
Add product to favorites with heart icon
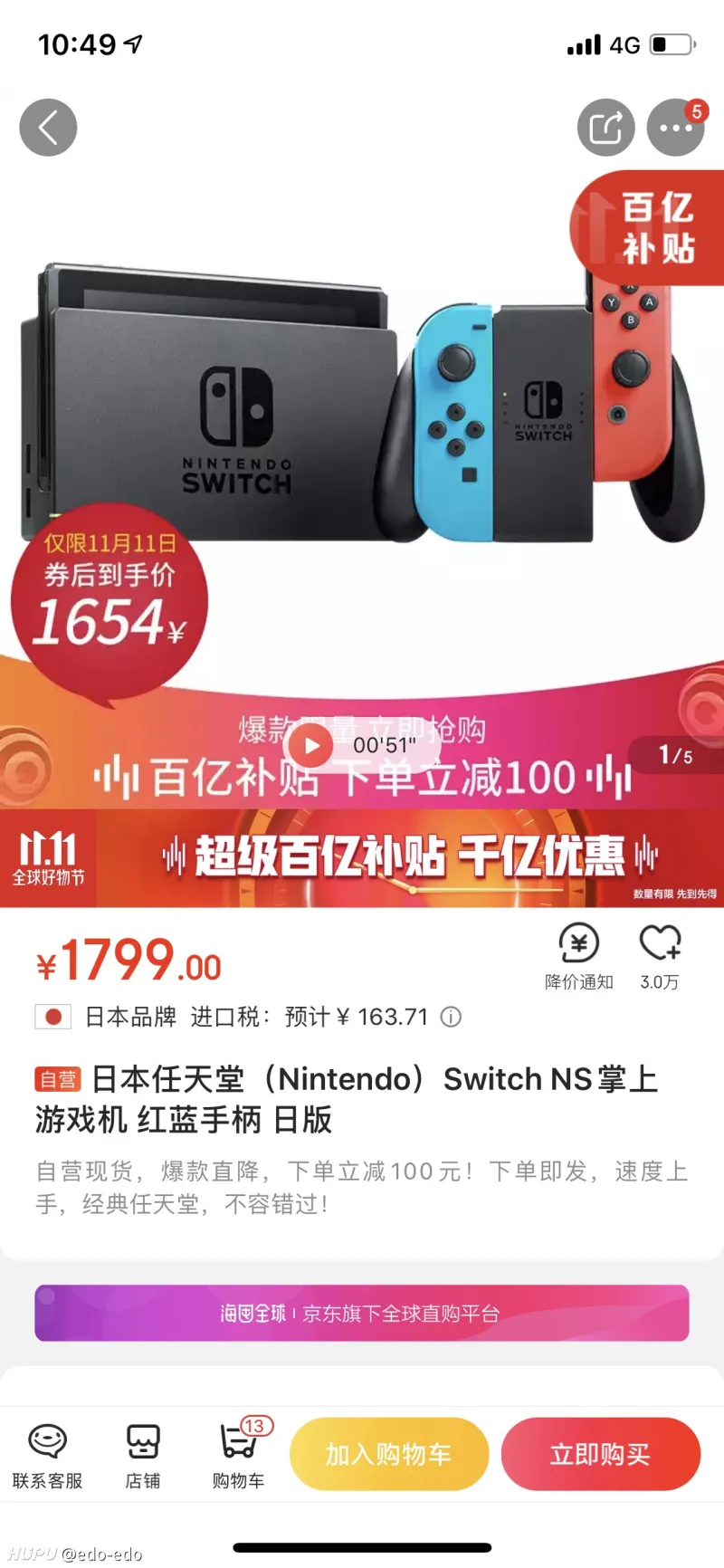point(660,953)
